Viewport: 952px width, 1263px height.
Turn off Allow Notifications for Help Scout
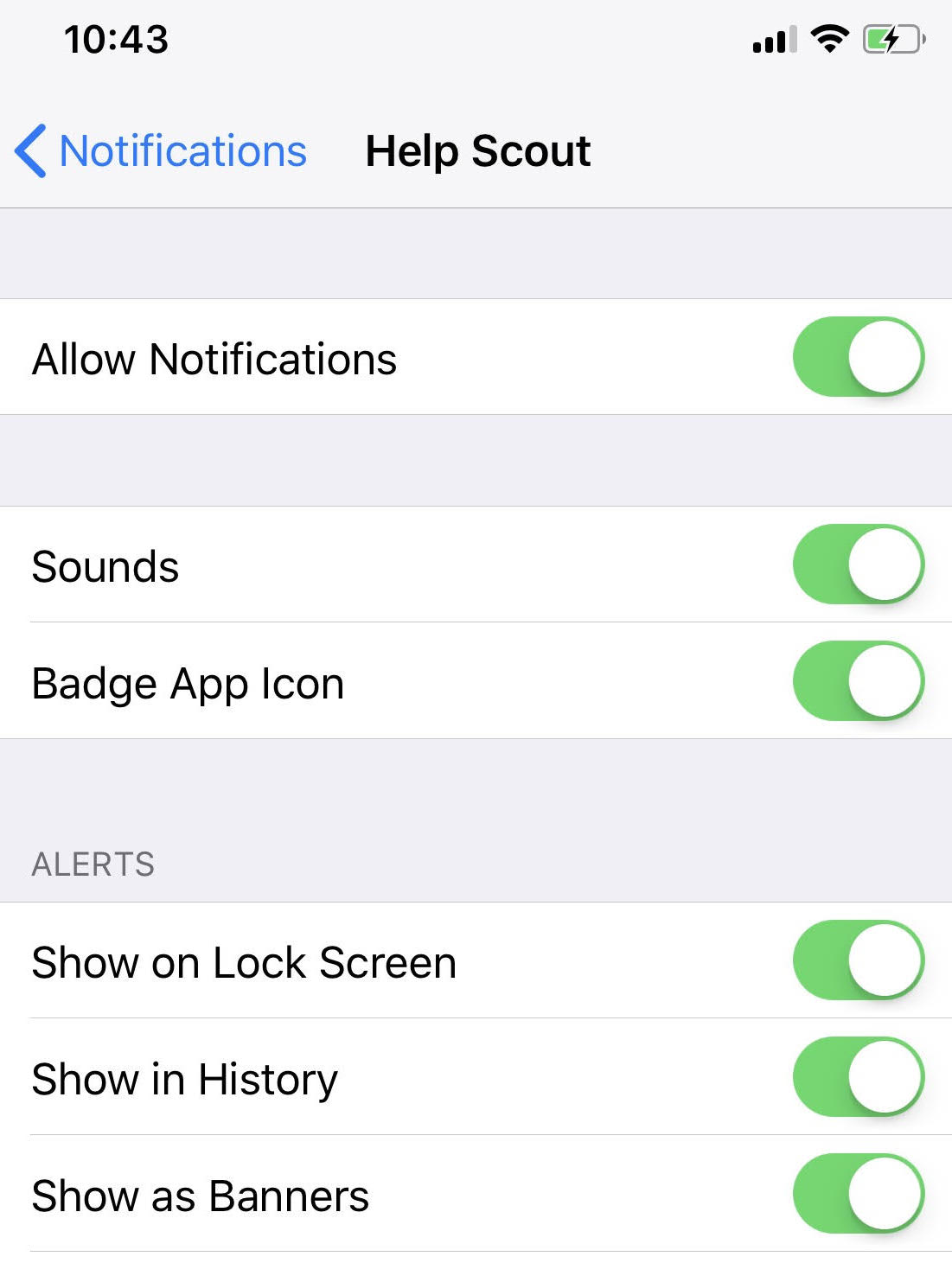point(858,357)
